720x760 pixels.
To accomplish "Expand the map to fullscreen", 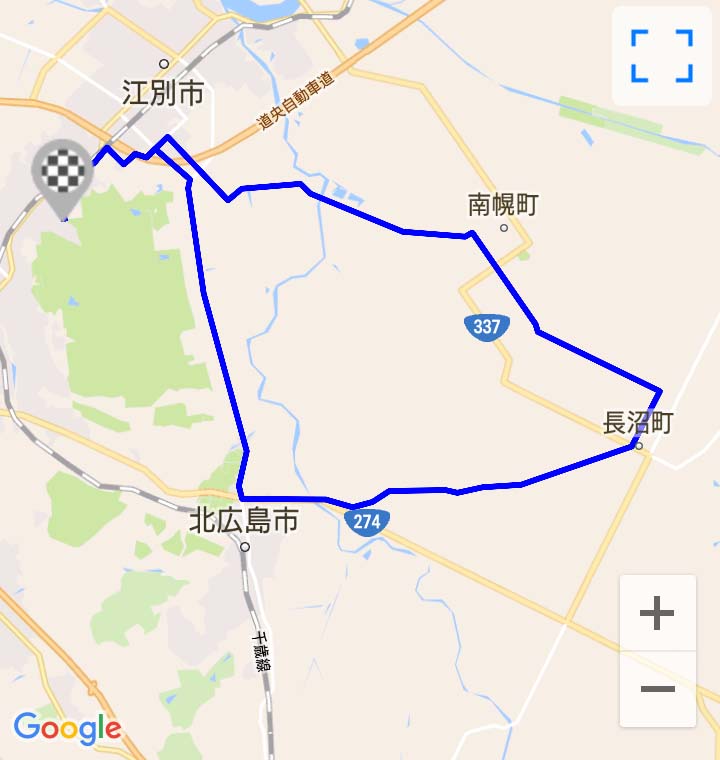I will tap(661, 56).
